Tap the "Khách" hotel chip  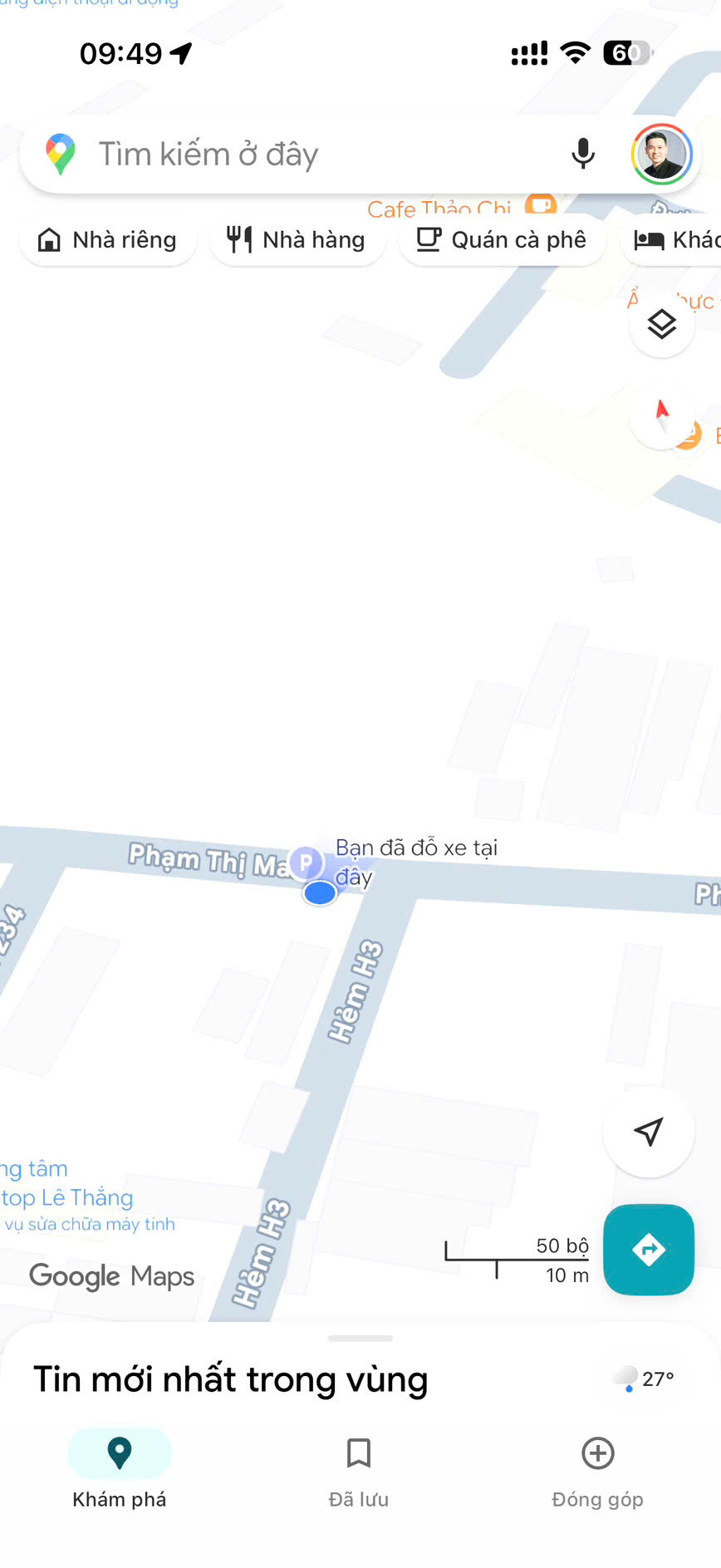671,240
